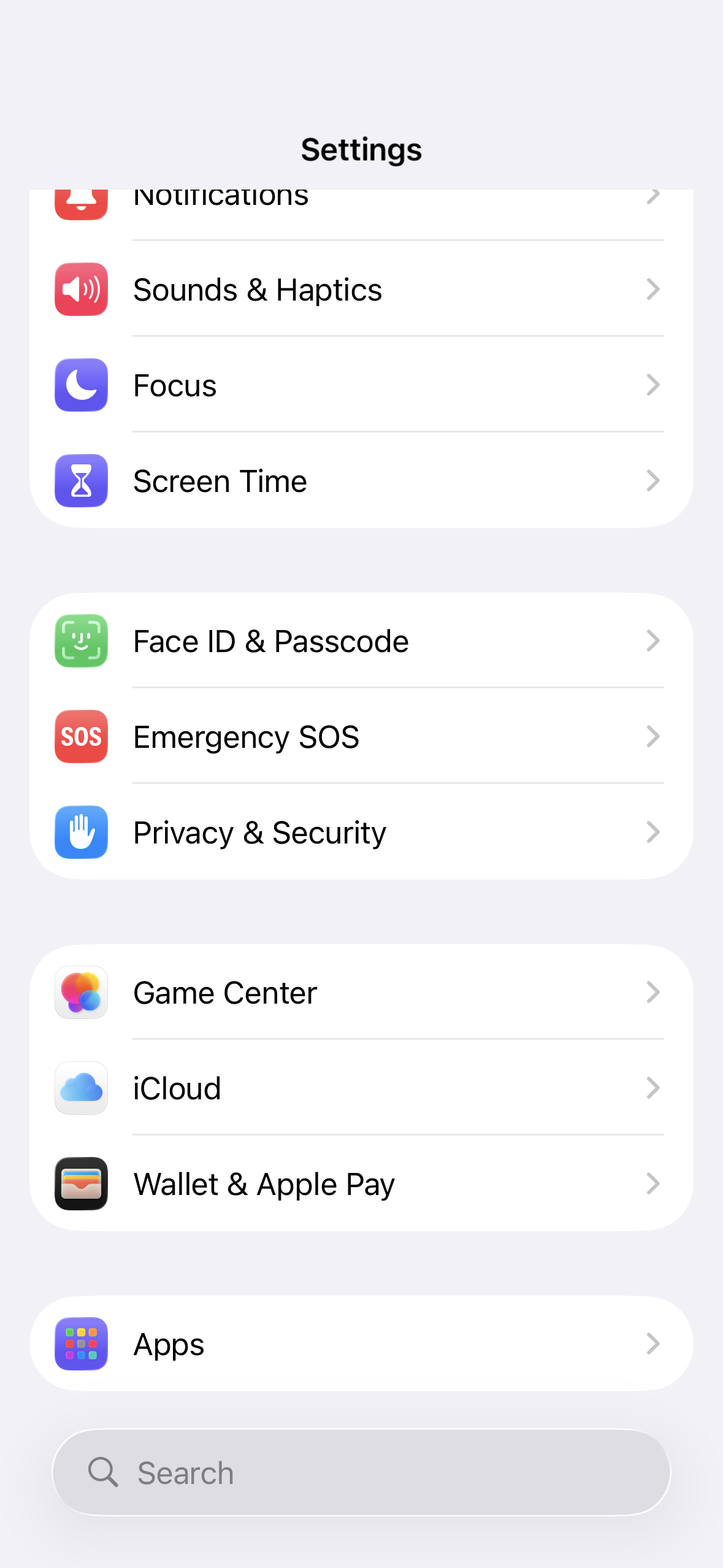The width and height of the screenshot is (723, 1568).
Task: Open Wallet & Apple Pay
Action: pos(361,1184)
